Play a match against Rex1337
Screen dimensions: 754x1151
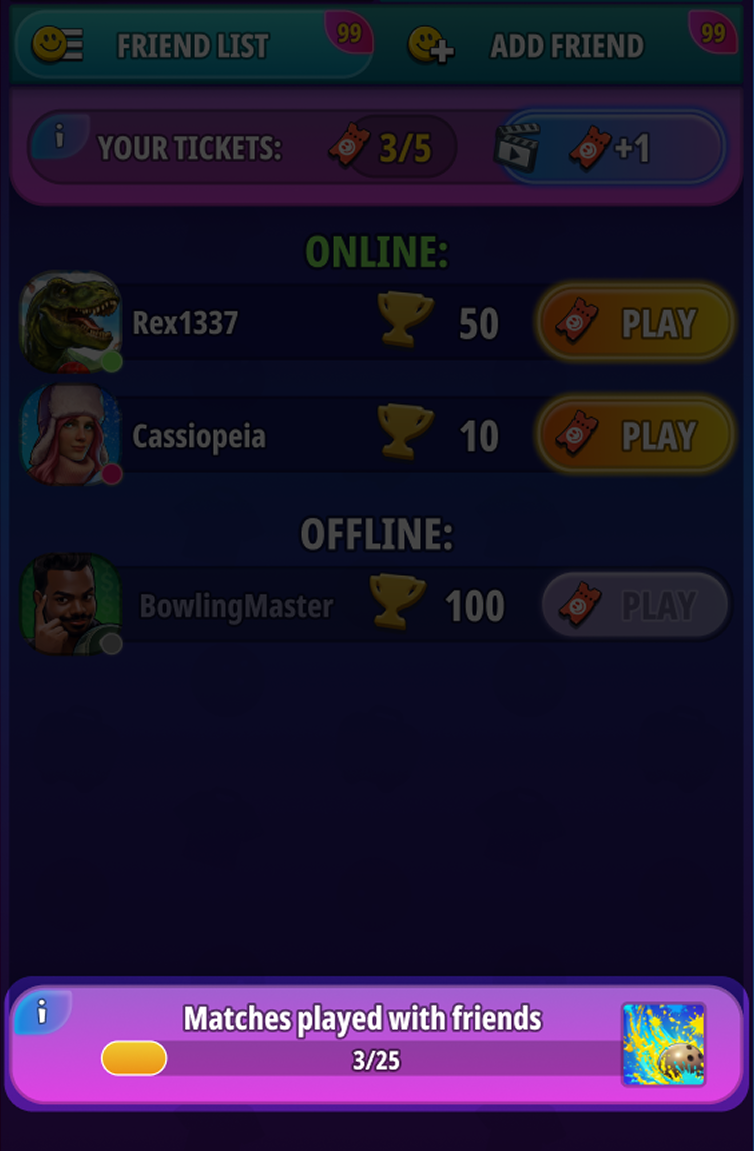pyautogui.click(x=635, y=323)
